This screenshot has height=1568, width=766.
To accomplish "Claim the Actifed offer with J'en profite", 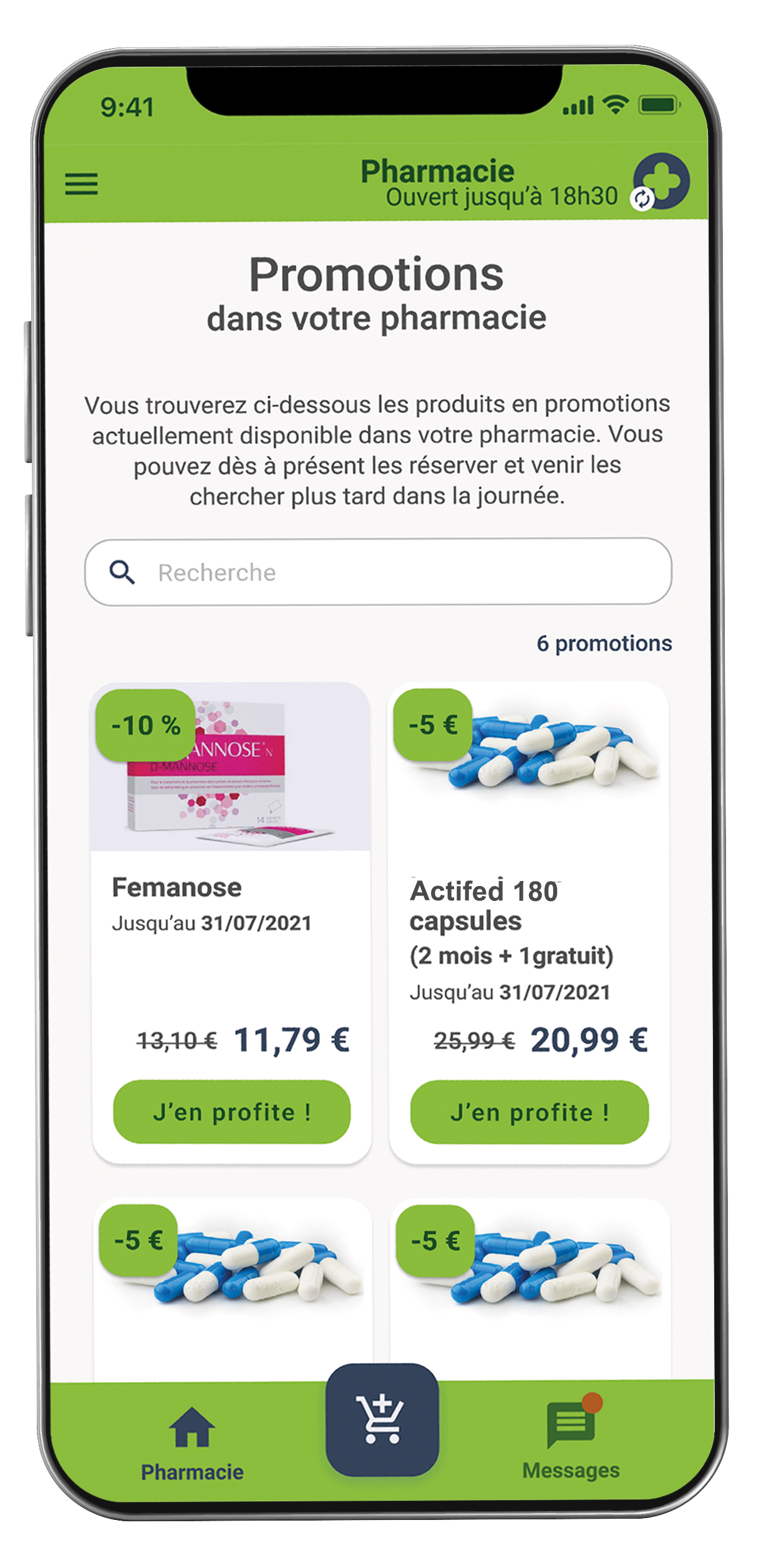I will [529, 1113].
